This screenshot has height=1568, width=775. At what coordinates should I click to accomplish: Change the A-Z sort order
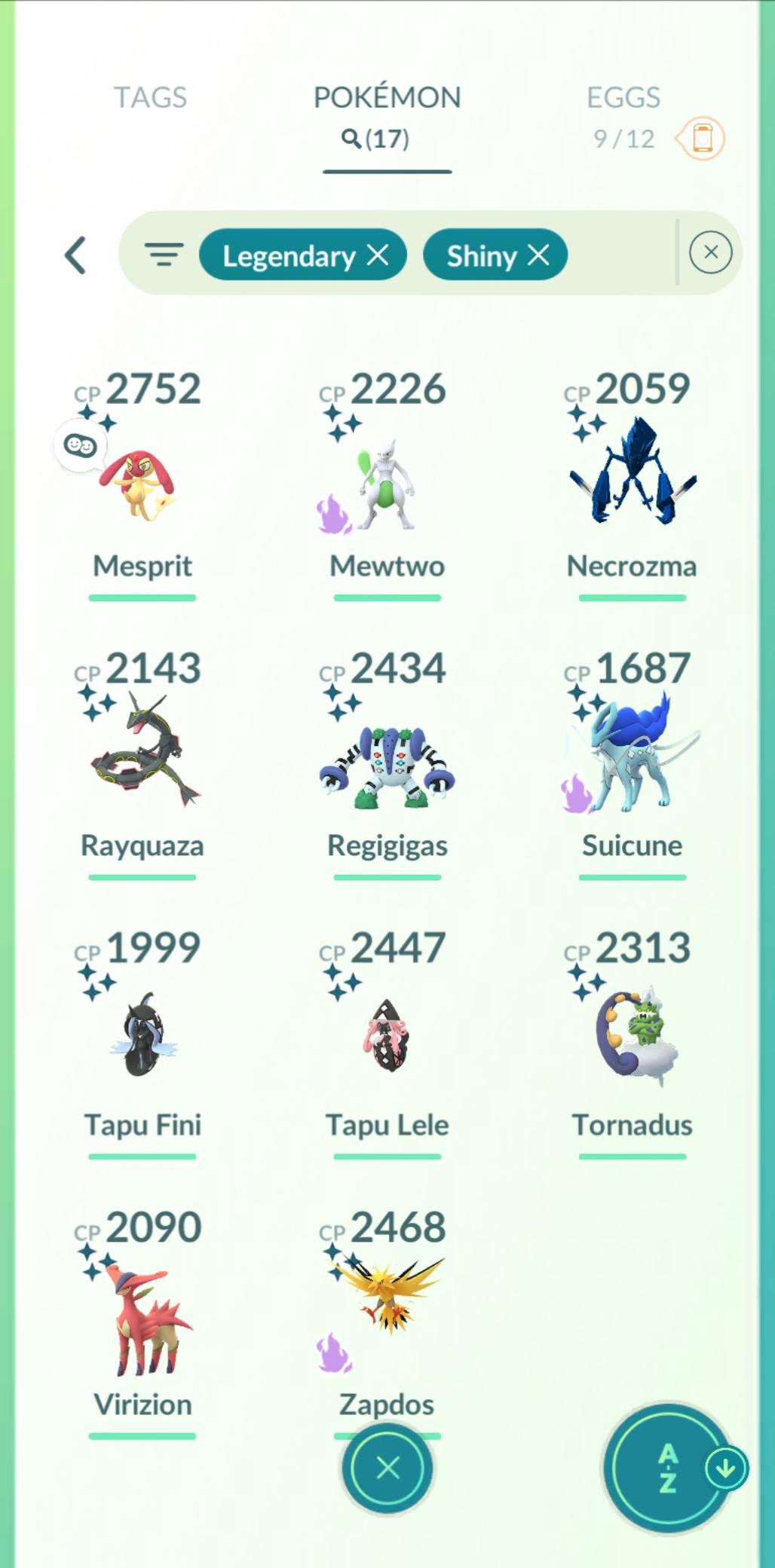(x=667, y=1468)
